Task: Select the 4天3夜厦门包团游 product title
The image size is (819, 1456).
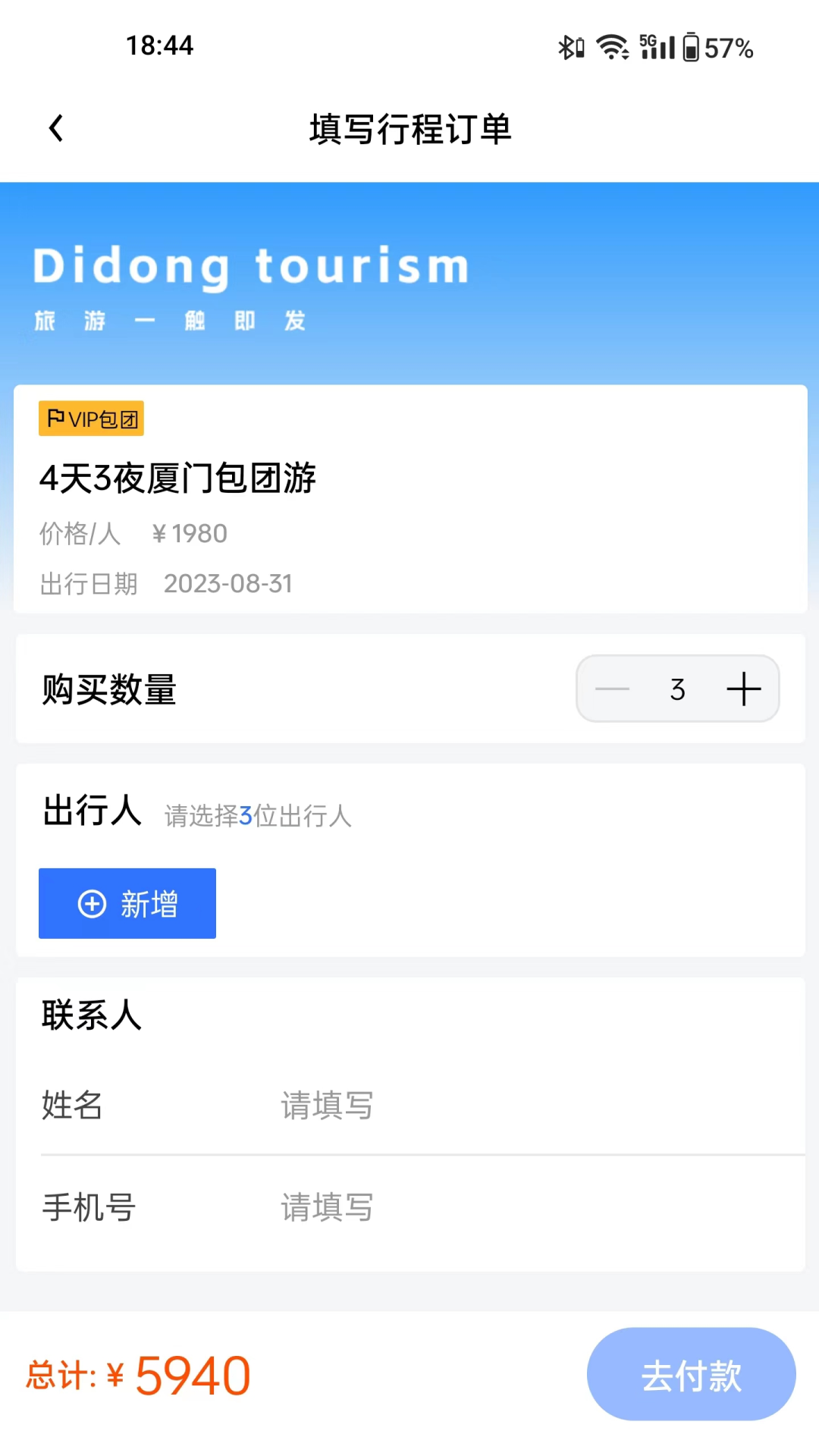Action: [179, 479]
